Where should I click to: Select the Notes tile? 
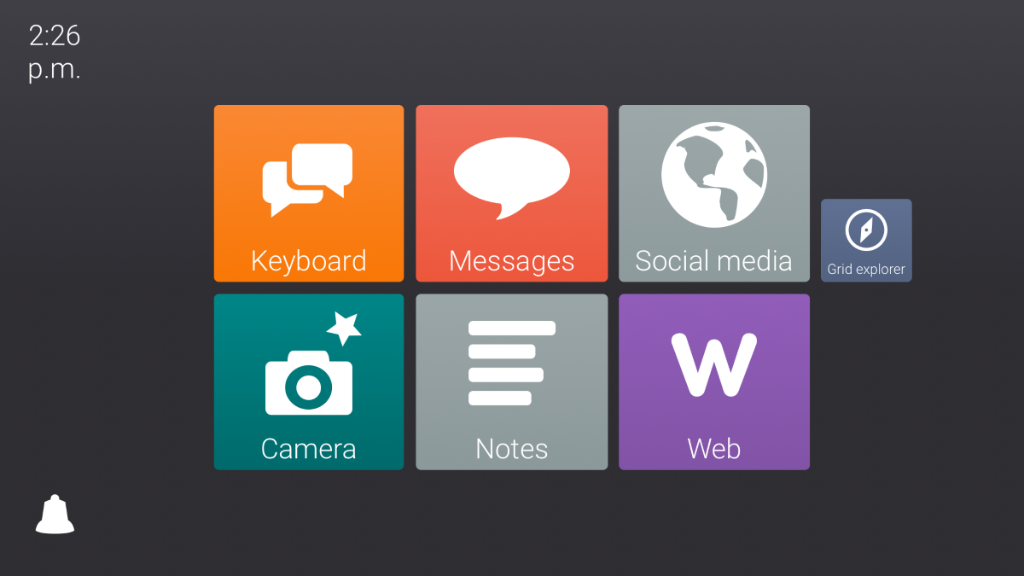click(512, 381)
